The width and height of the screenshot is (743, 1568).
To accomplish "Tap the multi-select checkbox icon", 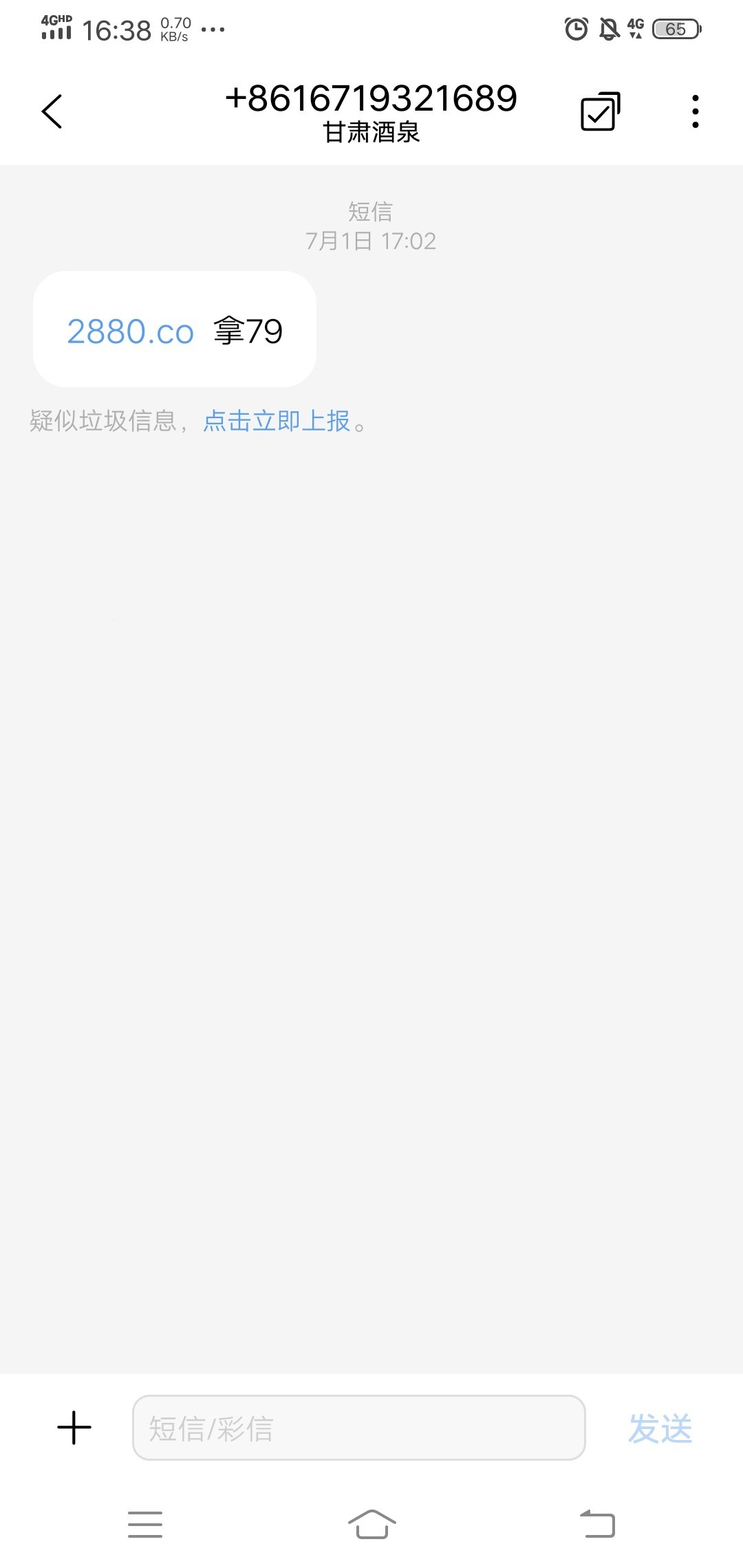I will 601,111.
